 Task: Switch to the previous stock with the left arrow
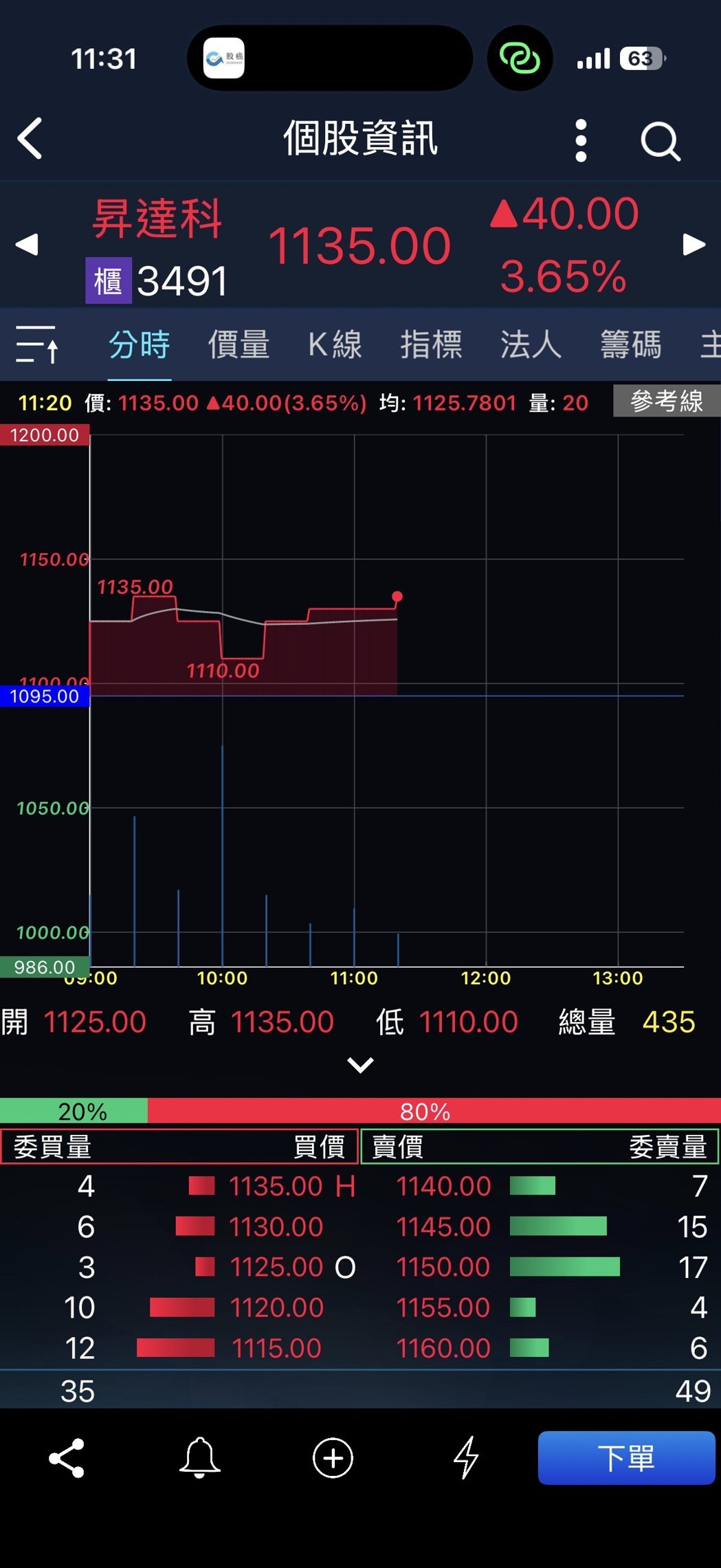27,244
